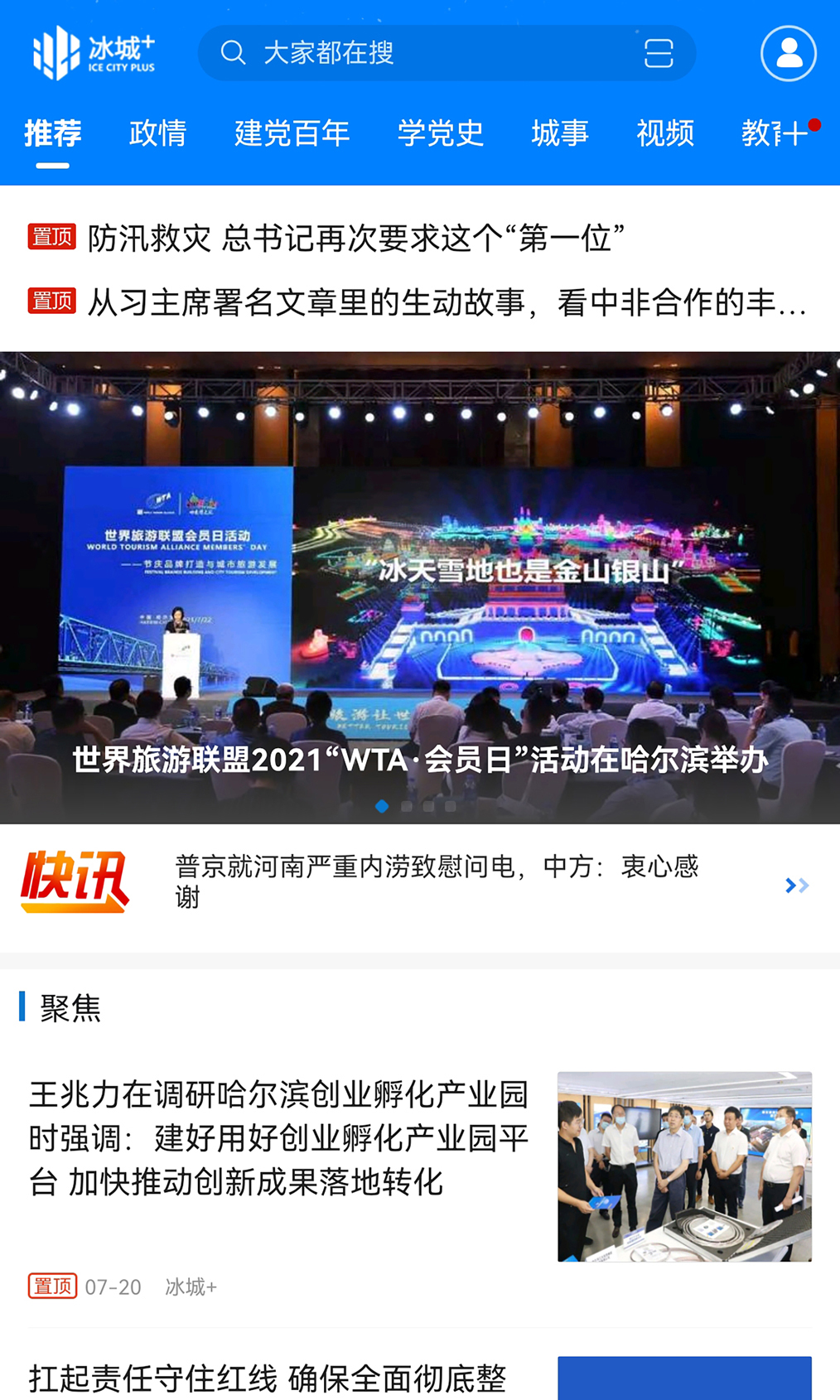Read pinned article 从习主席署名文章里的生动故事

pos(447,302)
